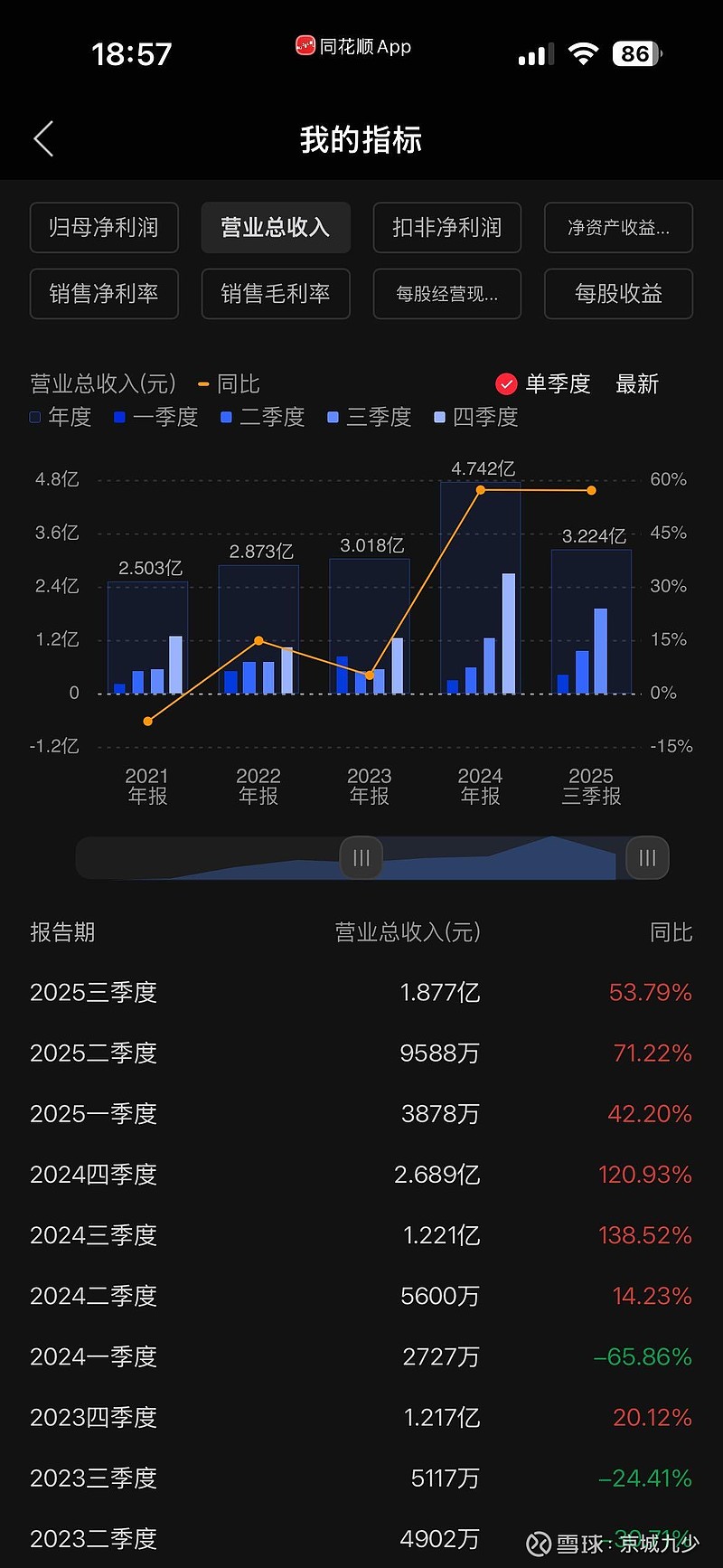Toggle the 最新 display mode
Viewport: 723px width, 1568px height.
click(637, 383)
